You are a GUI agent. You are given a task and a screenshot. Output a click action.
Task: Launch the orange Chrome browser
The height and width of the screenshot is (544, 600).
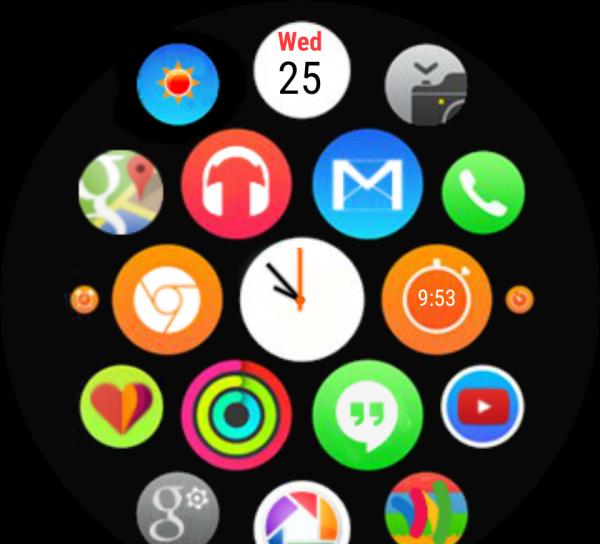click(x=167, y=298)
